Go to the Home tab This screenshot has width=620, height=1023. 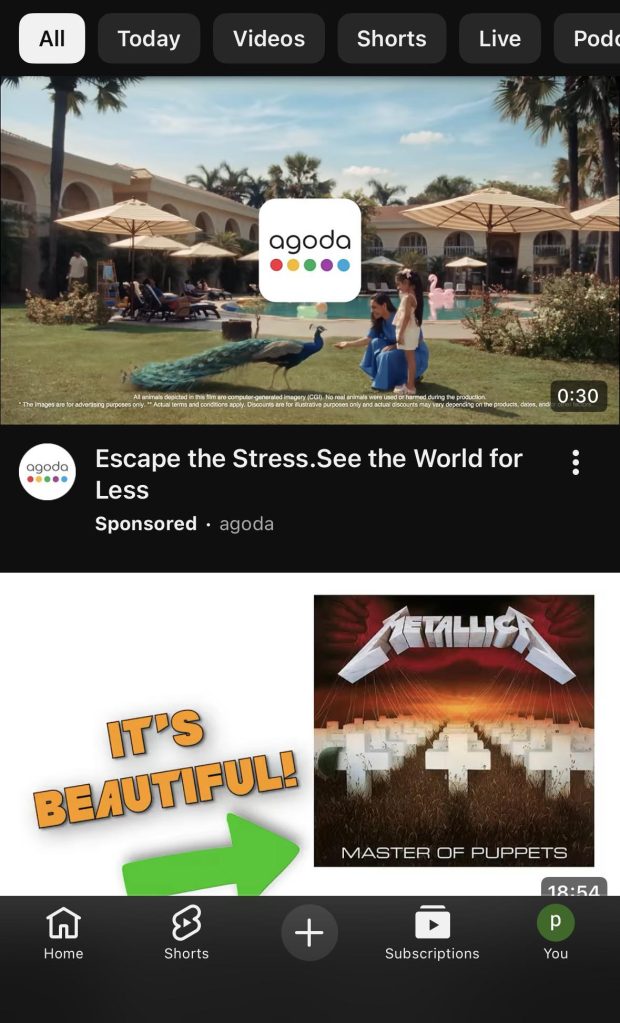[x=63, y=934]
